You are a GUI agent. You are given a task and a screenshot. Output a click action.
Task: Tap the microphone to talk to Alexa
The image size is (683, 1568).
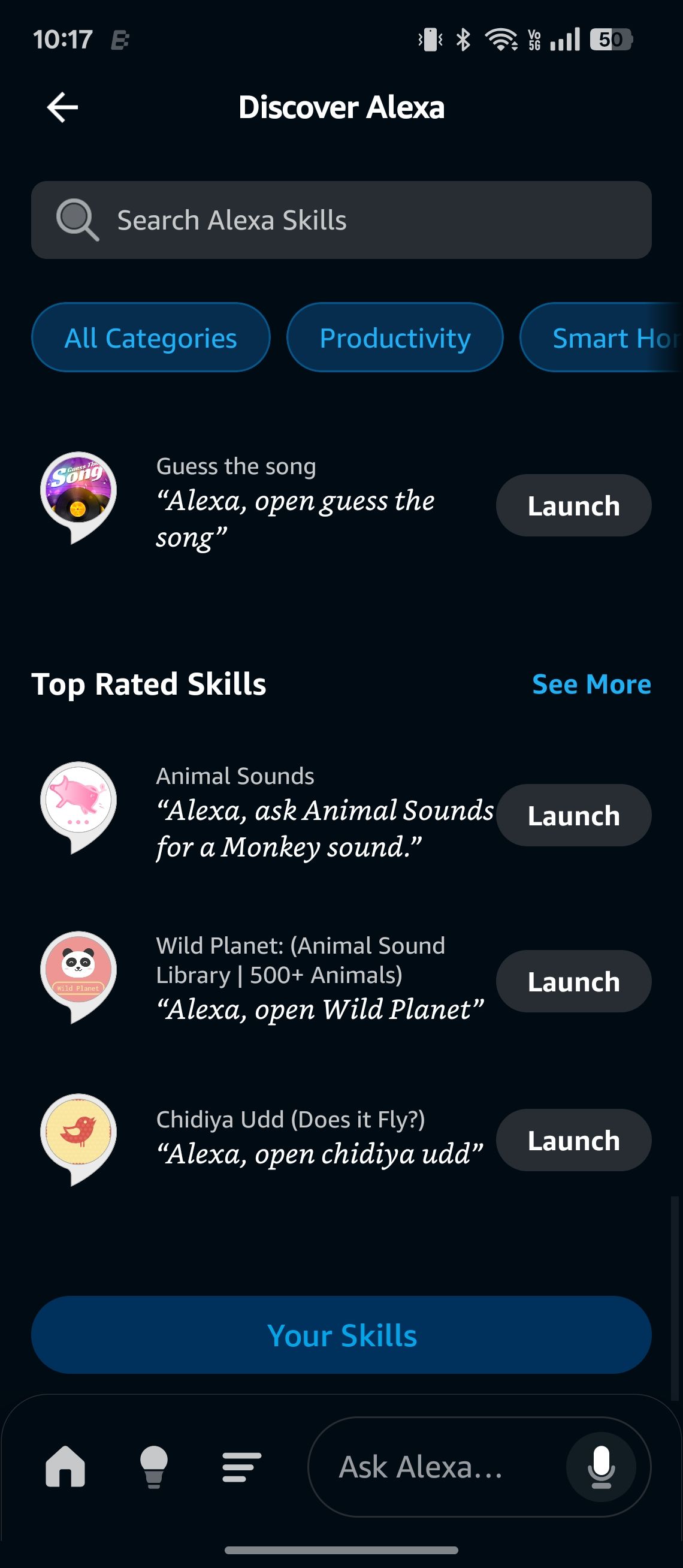click(600, 1467)
